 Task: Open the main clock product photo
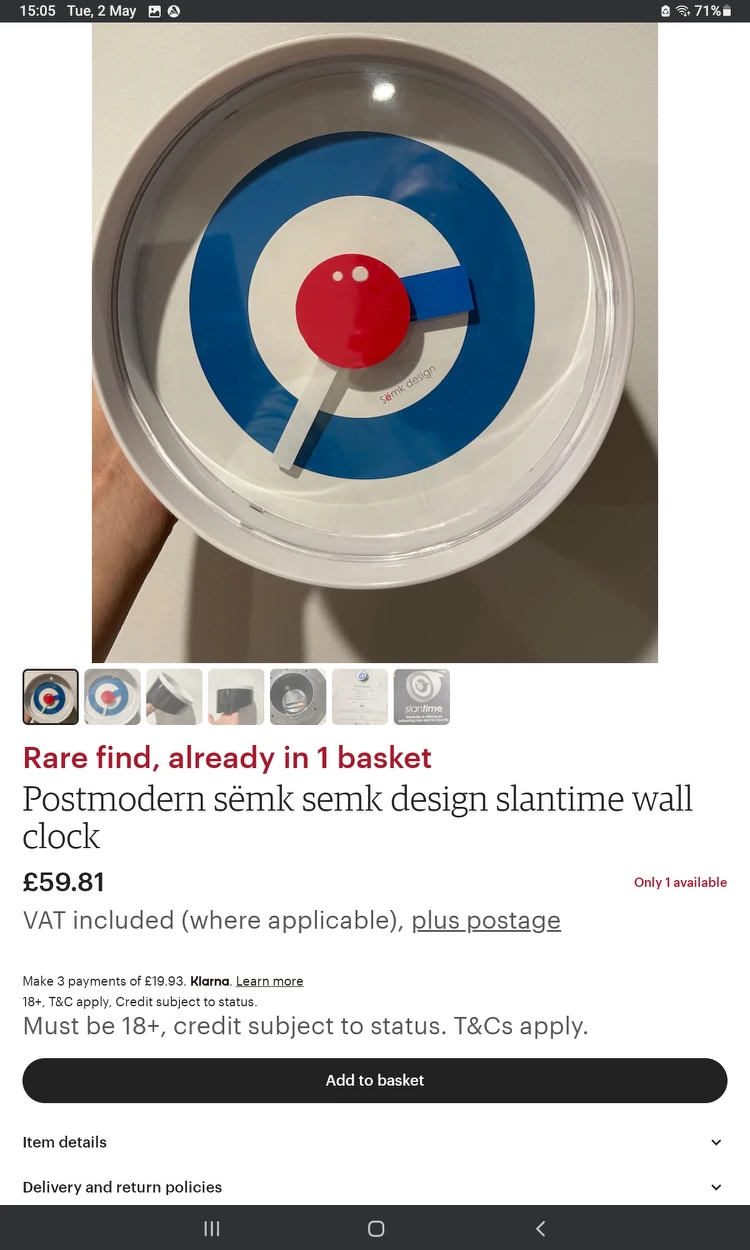click(x=375, y=342)
